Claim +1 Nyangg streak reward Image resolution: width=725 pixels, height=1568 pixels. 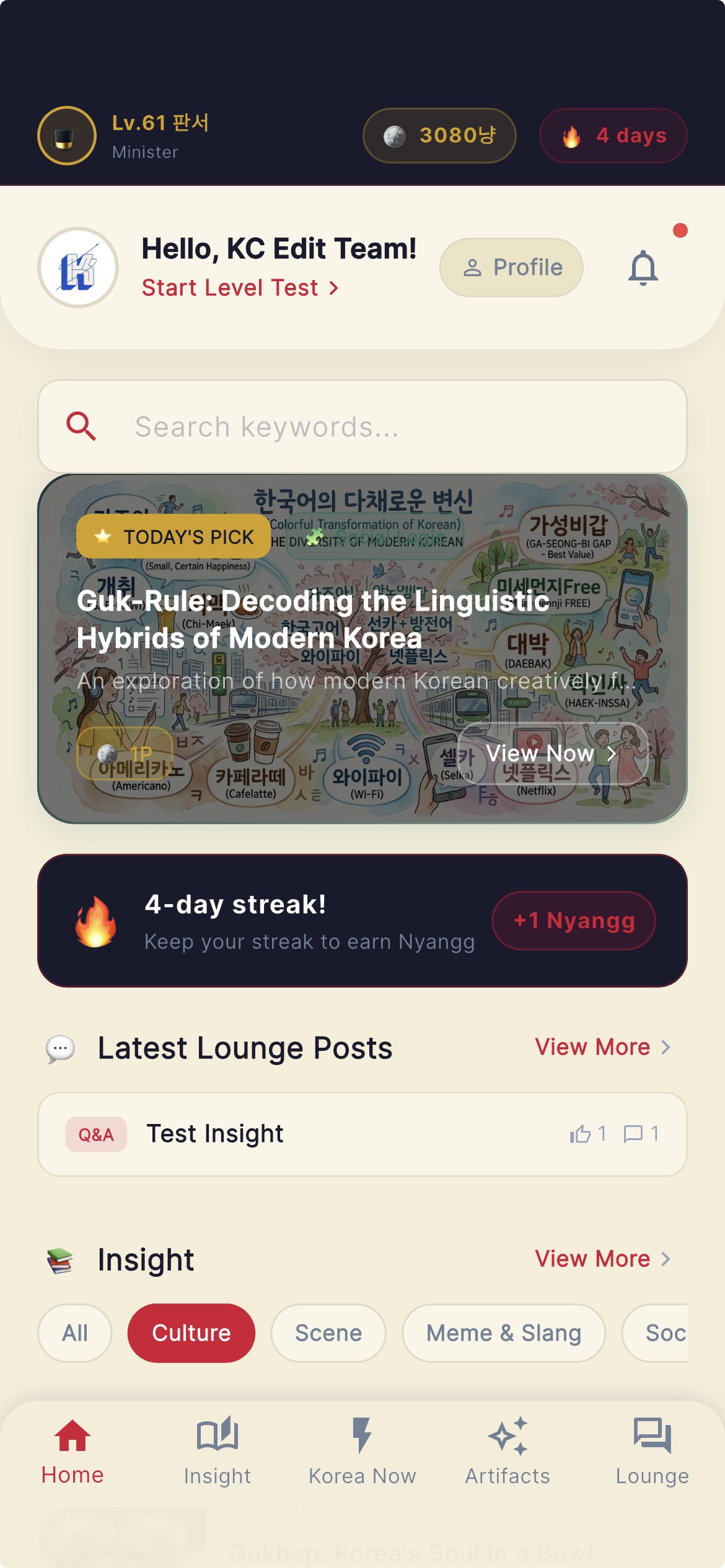point(573,921)
